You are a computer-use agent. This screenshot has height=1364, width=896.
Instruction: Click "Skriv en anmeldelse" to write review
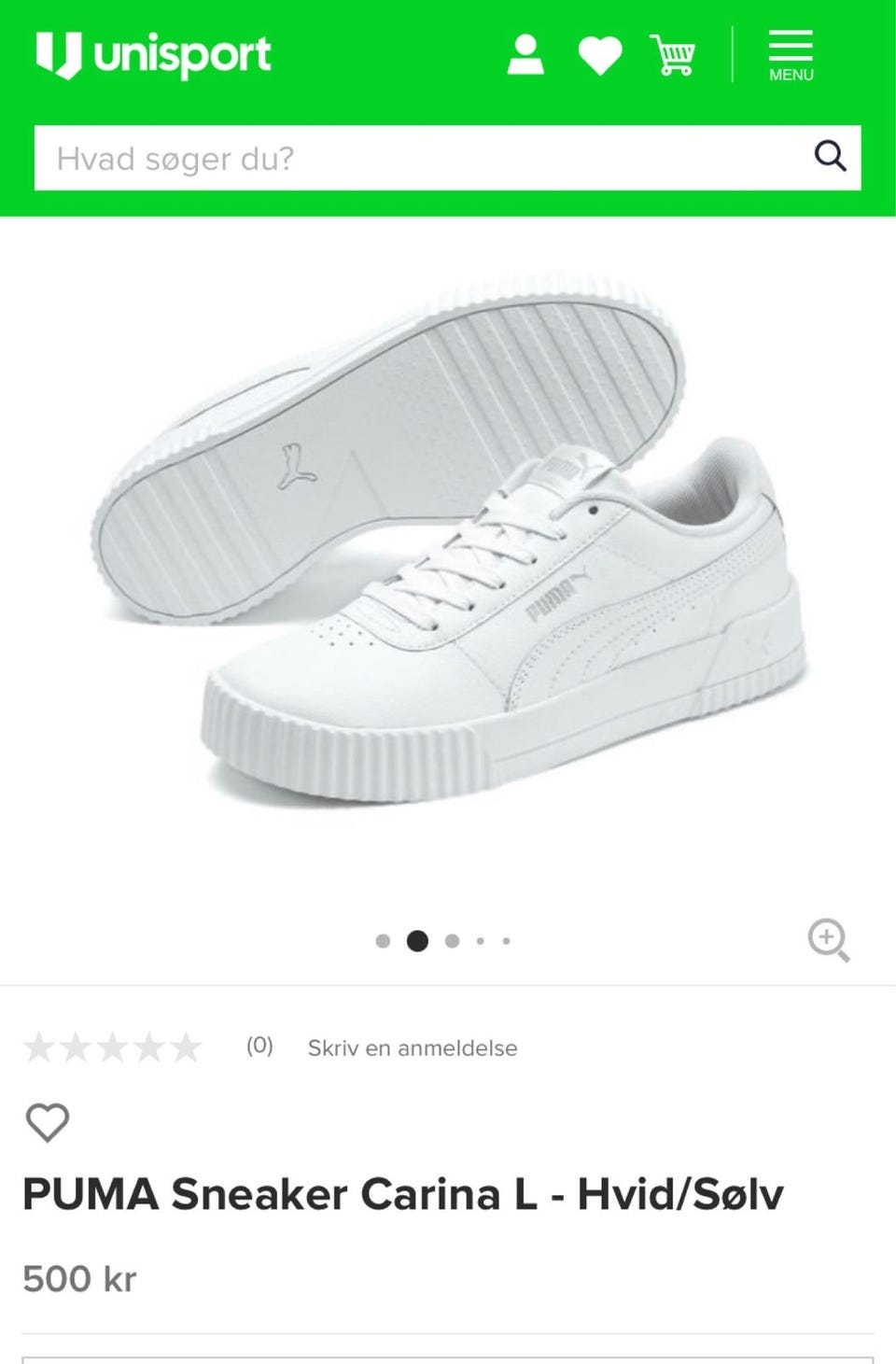pyautogui.click(x=413, y=1048)
